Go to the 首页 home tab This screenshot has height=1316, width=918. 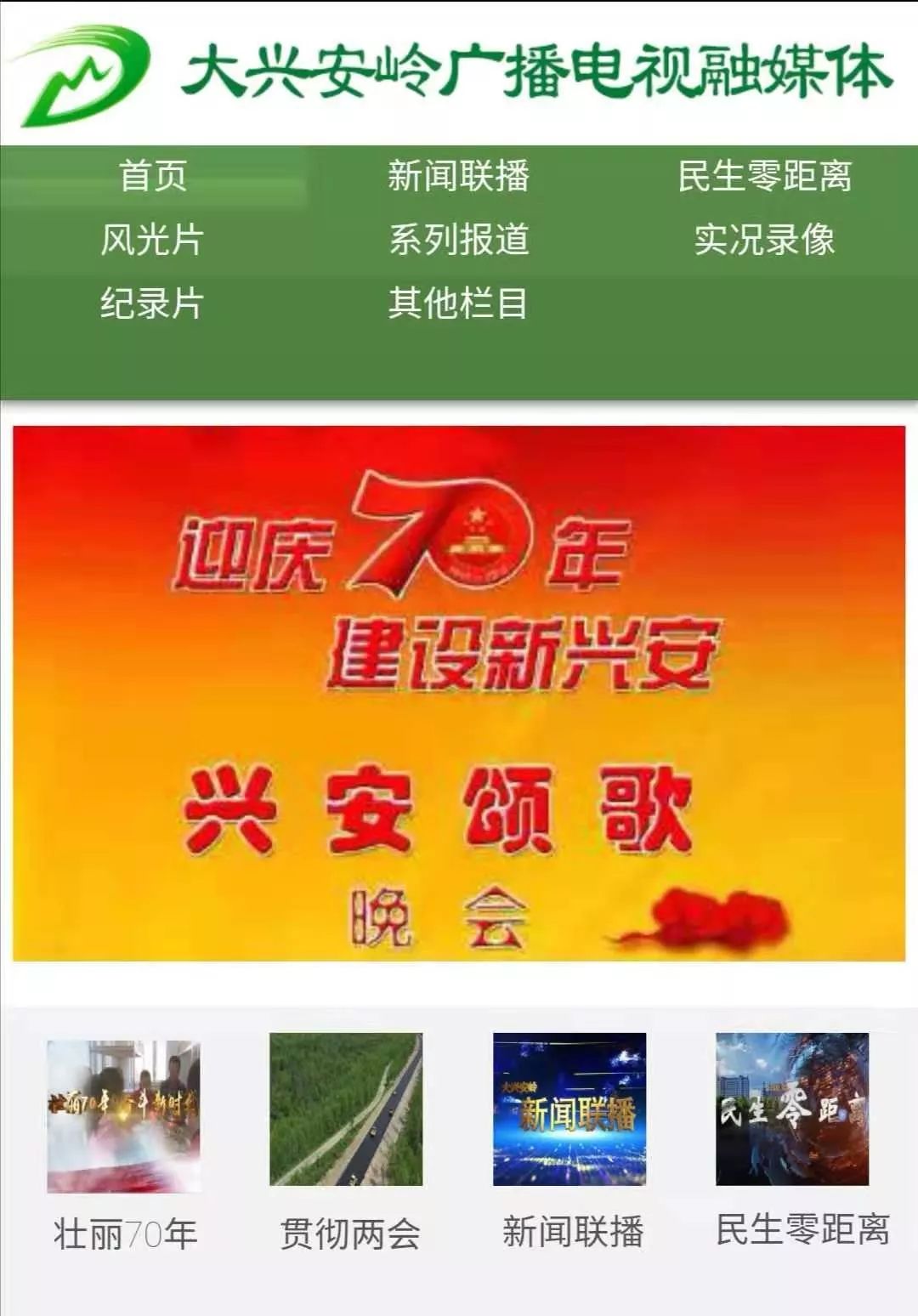point(153,176)
